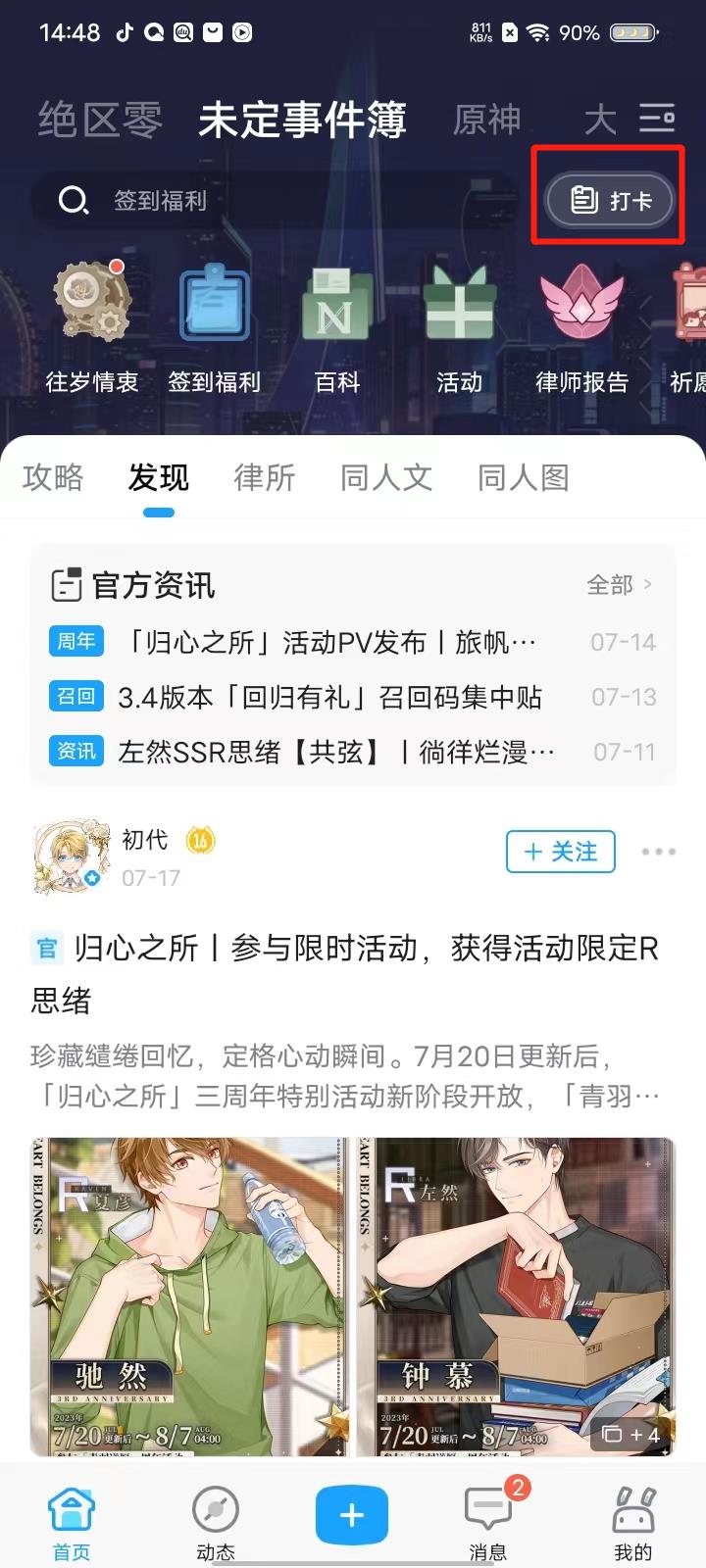Open the 百科 wiki shortcut
The width and height of the screenshot is (706, 1568).
(336, 304)
